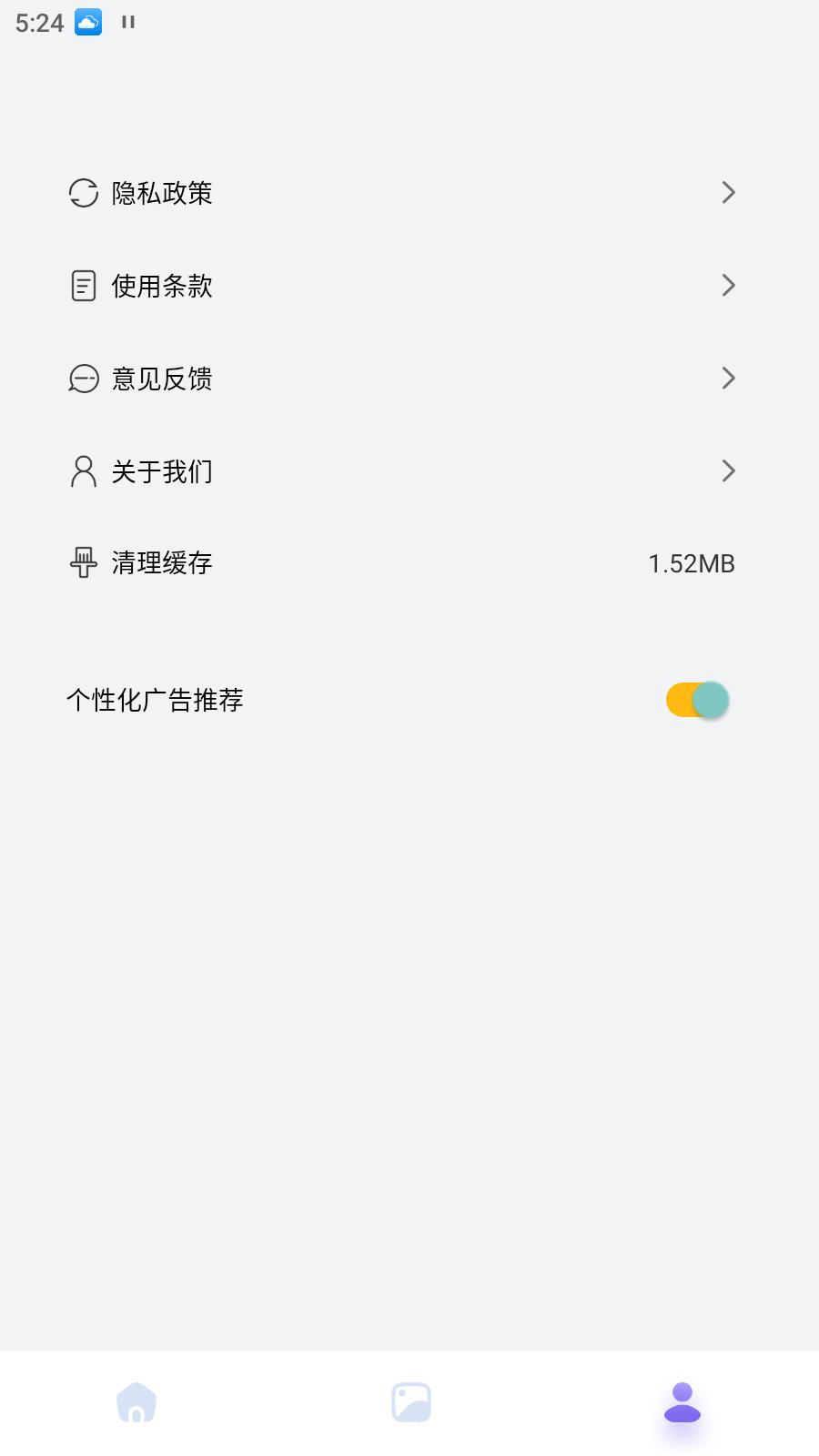Click the document icon next to 使用条款
This screenshot has height=1456, width=819.
pyautogui.click(x=84, y=285)
